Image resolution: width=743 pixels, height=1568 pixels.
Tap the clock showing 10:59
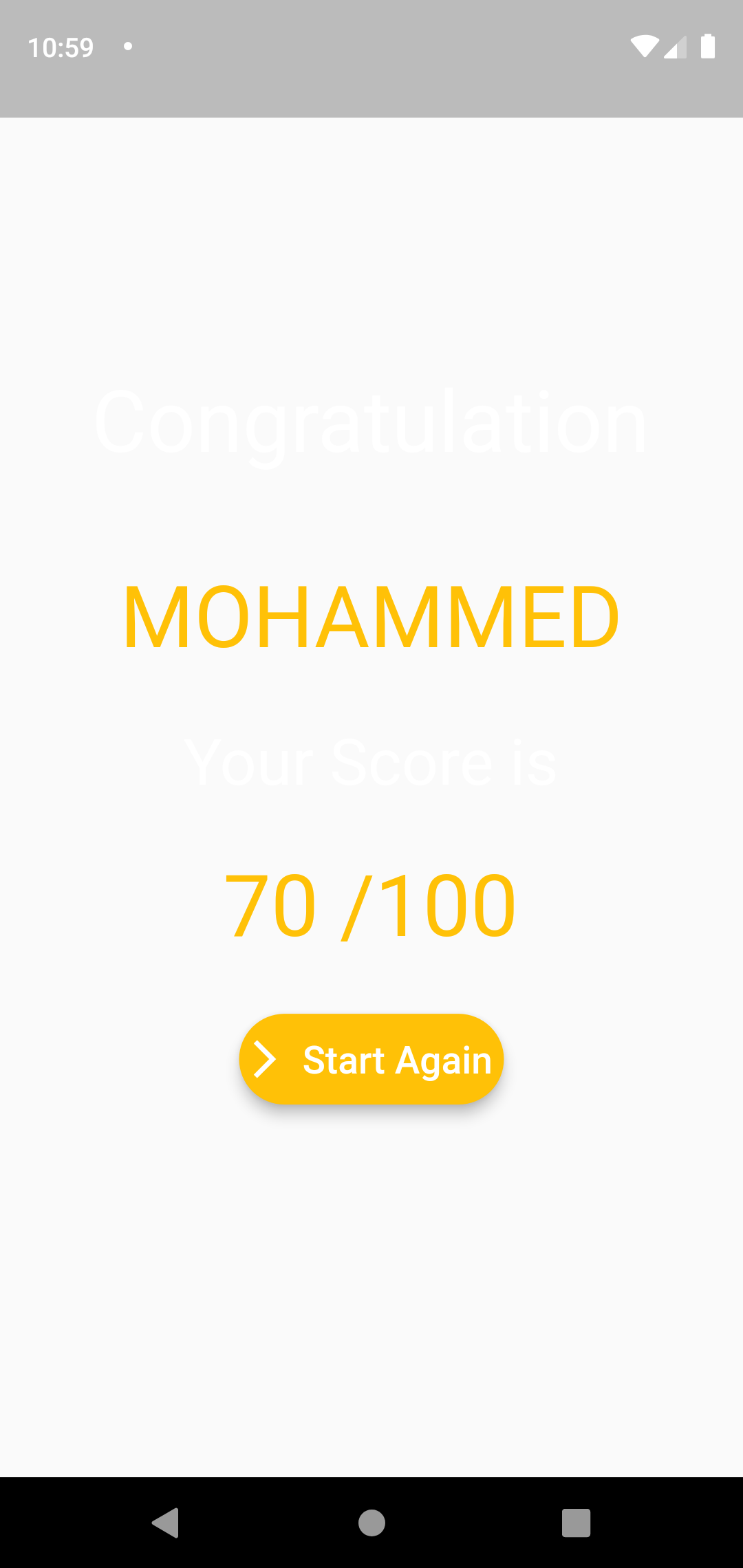pos(61,47)
